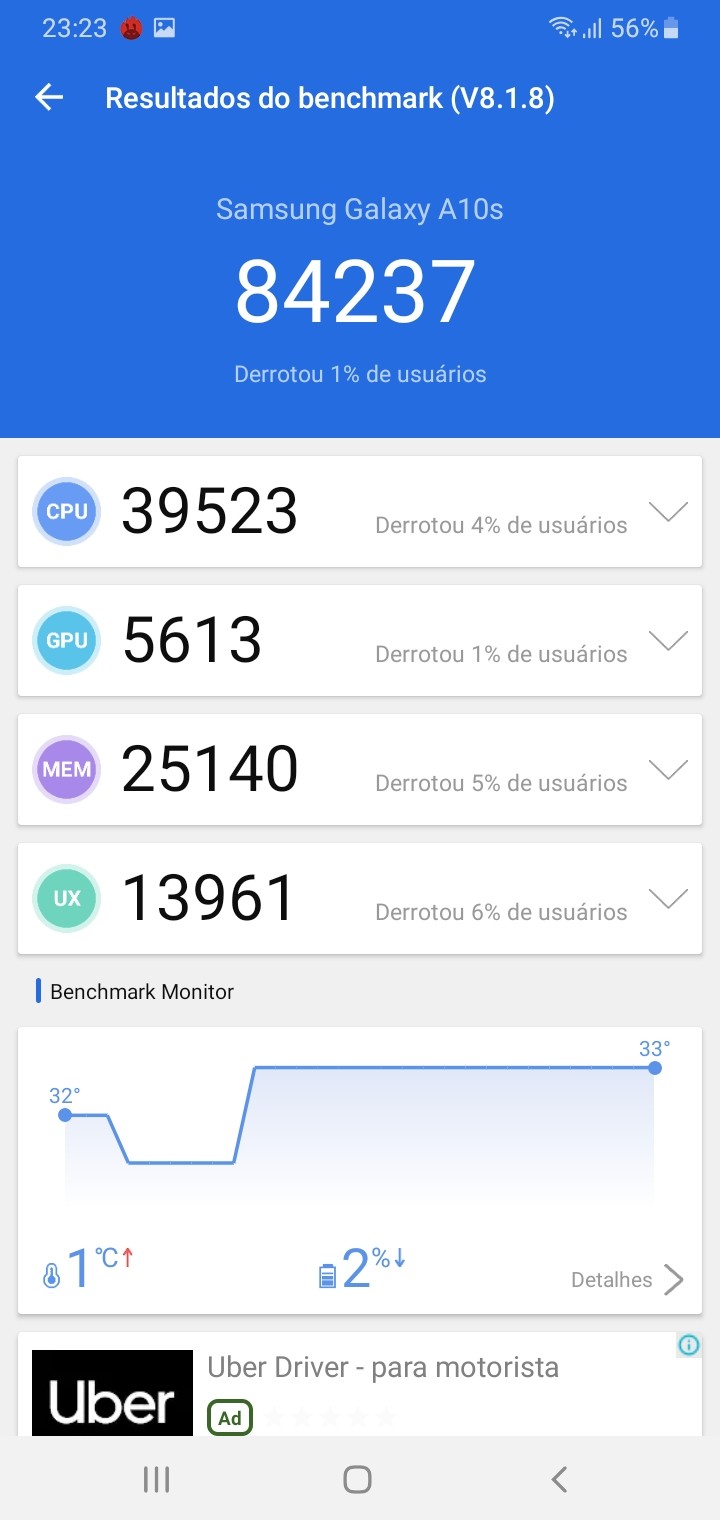Expand the GPU score details
Screen dimensions: 720x1520
668,641
